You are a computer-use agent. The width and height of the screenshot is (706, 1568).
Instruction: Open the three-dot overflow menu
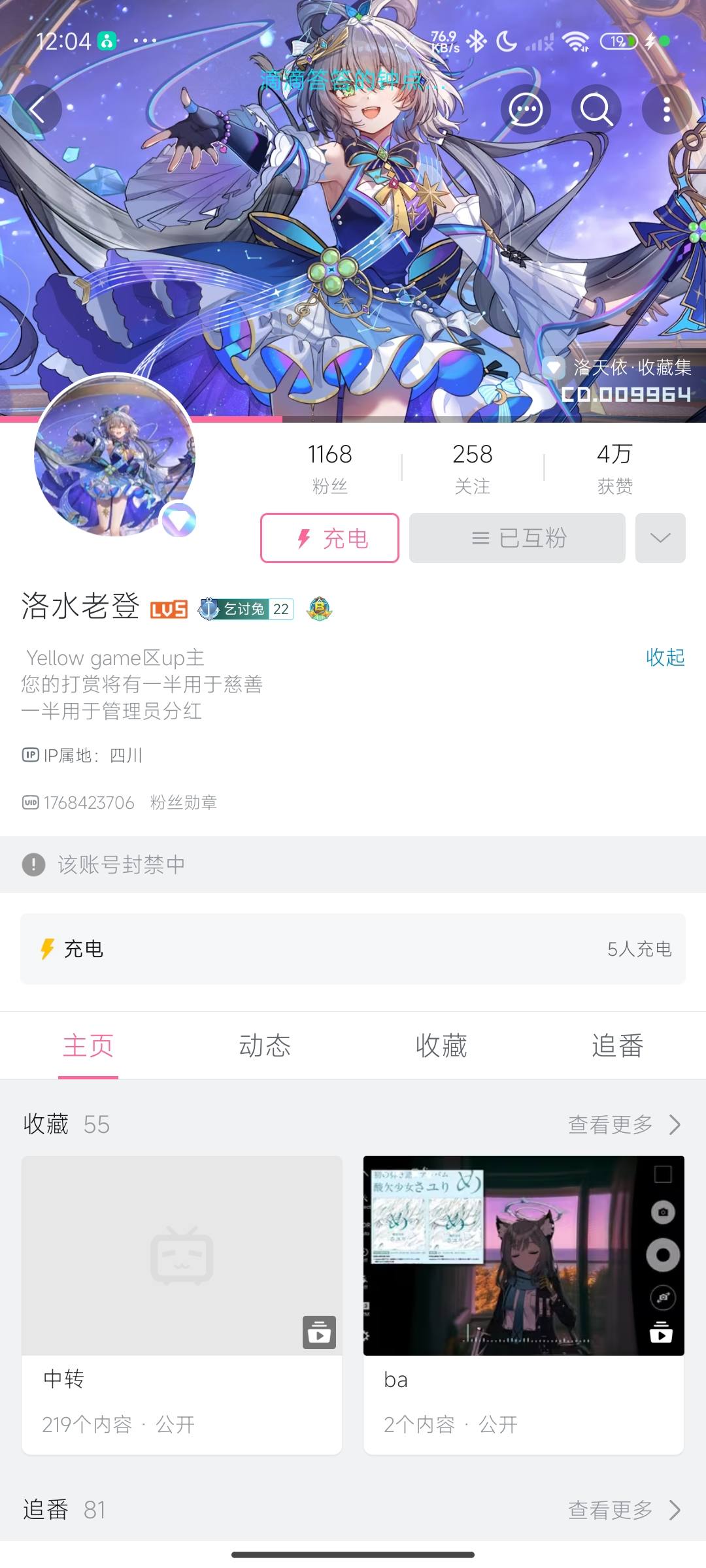click(666, 110)
